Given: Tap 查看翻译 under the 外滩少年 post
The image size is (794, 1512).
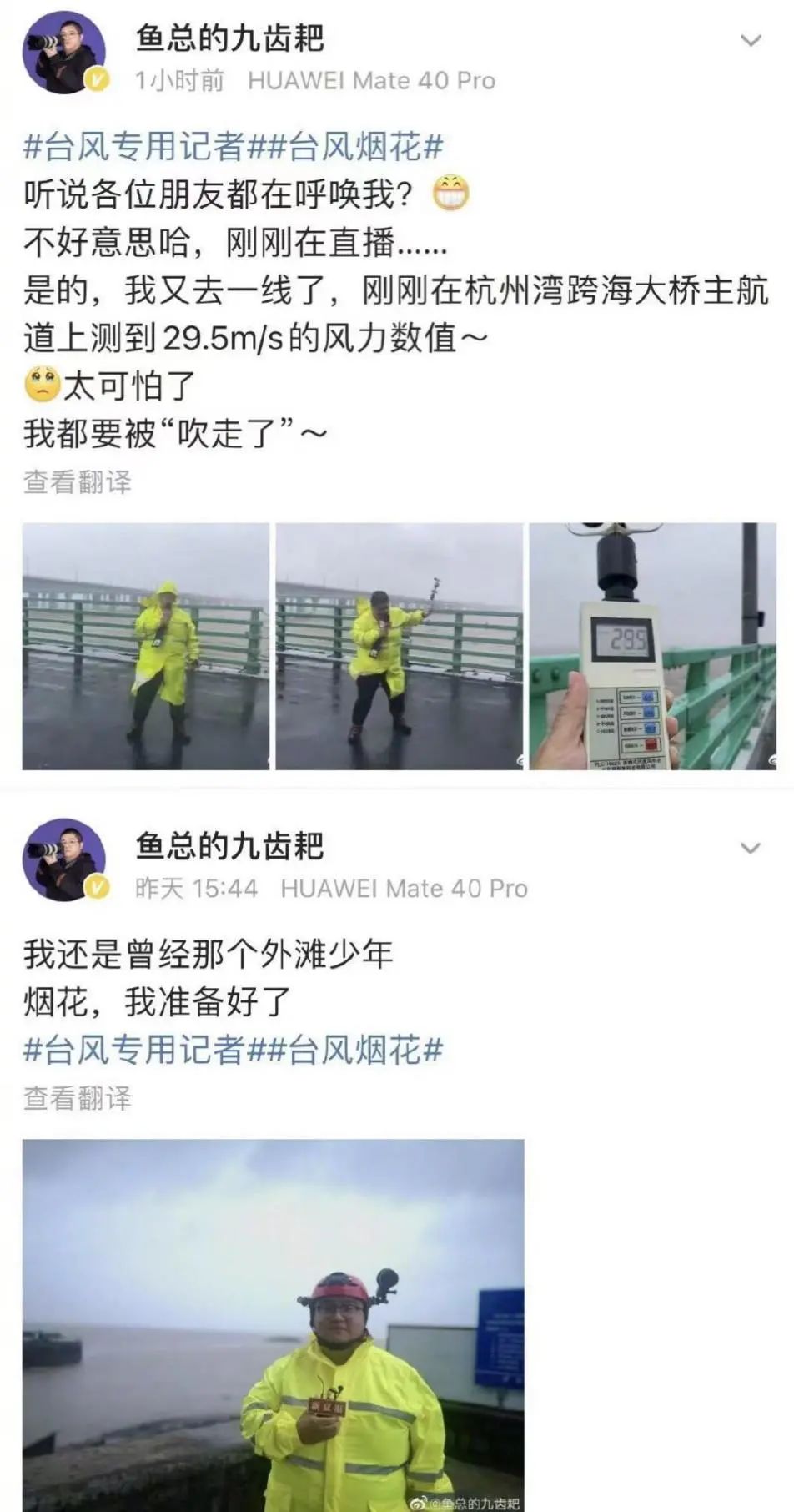Looking at the screenshot, I should point(78,1098).
